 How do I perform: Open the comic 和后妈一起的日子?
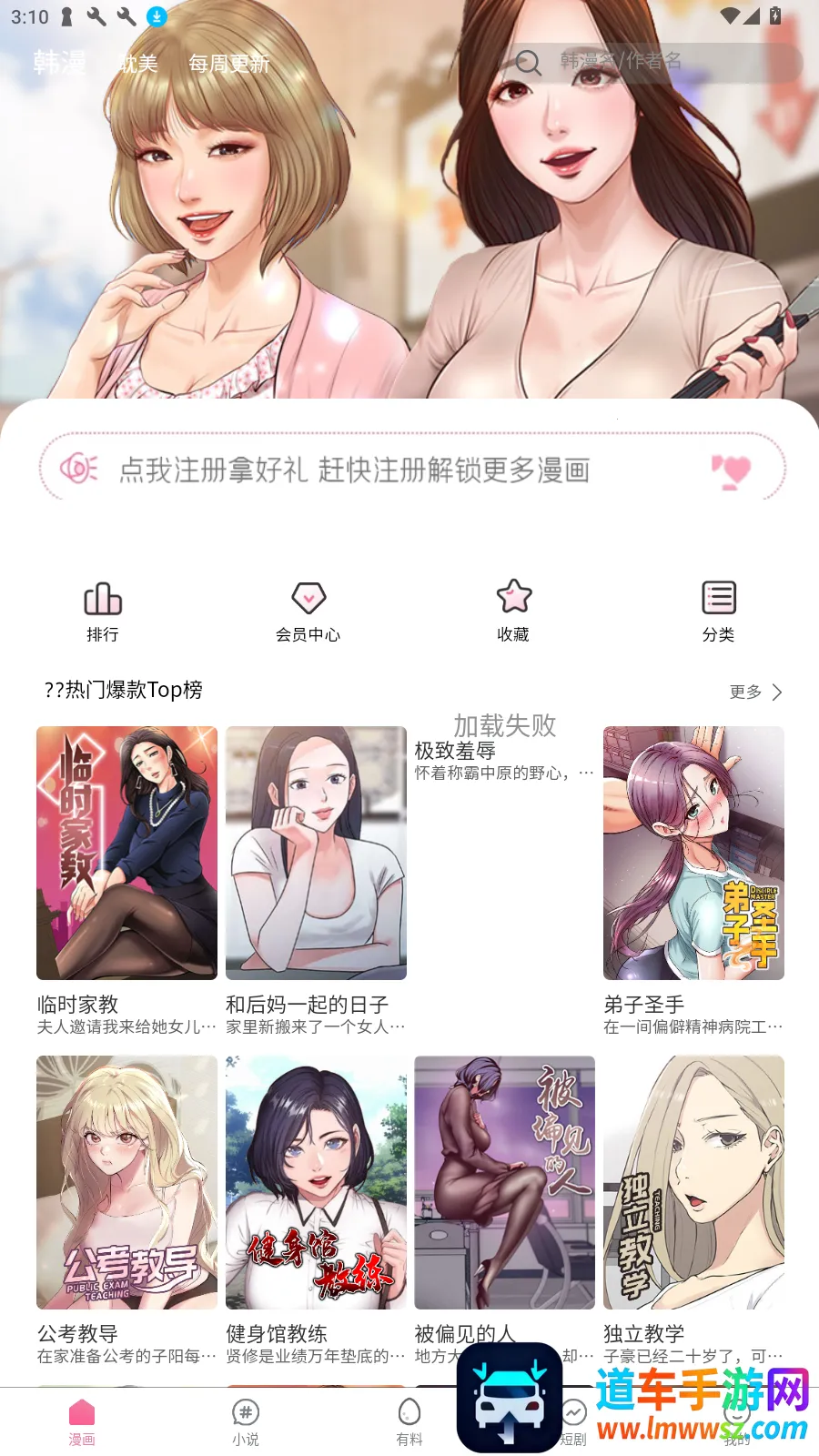click(x=316, y=853)
